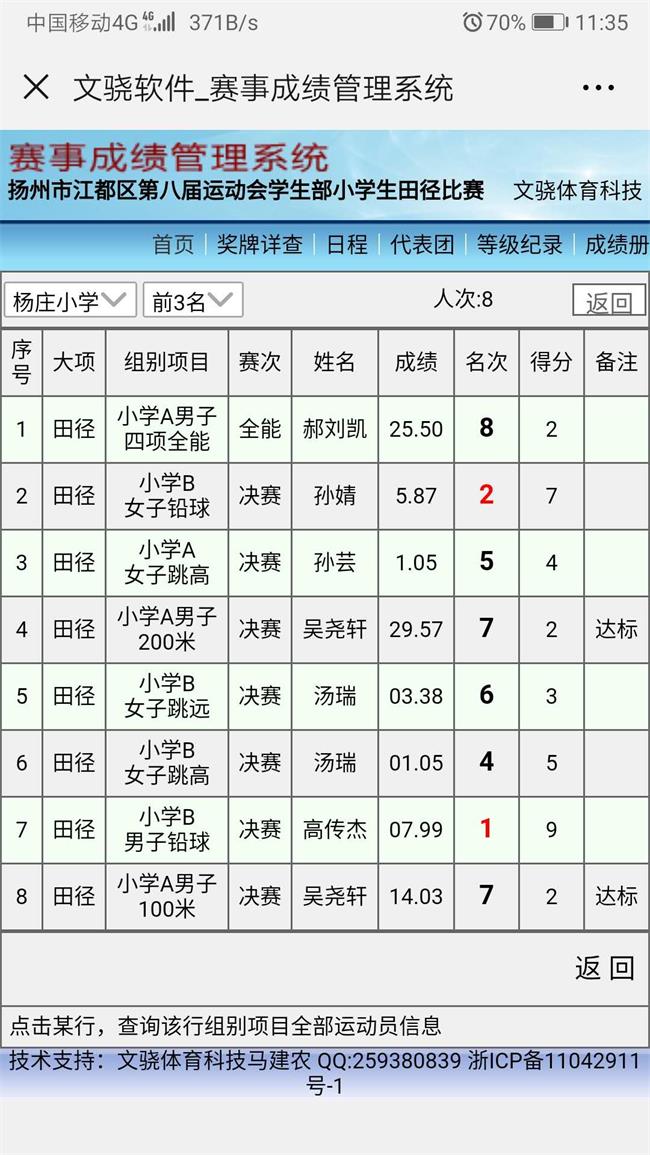Open row 1 郝刘凯 四项全能

(x=335, y=429)
